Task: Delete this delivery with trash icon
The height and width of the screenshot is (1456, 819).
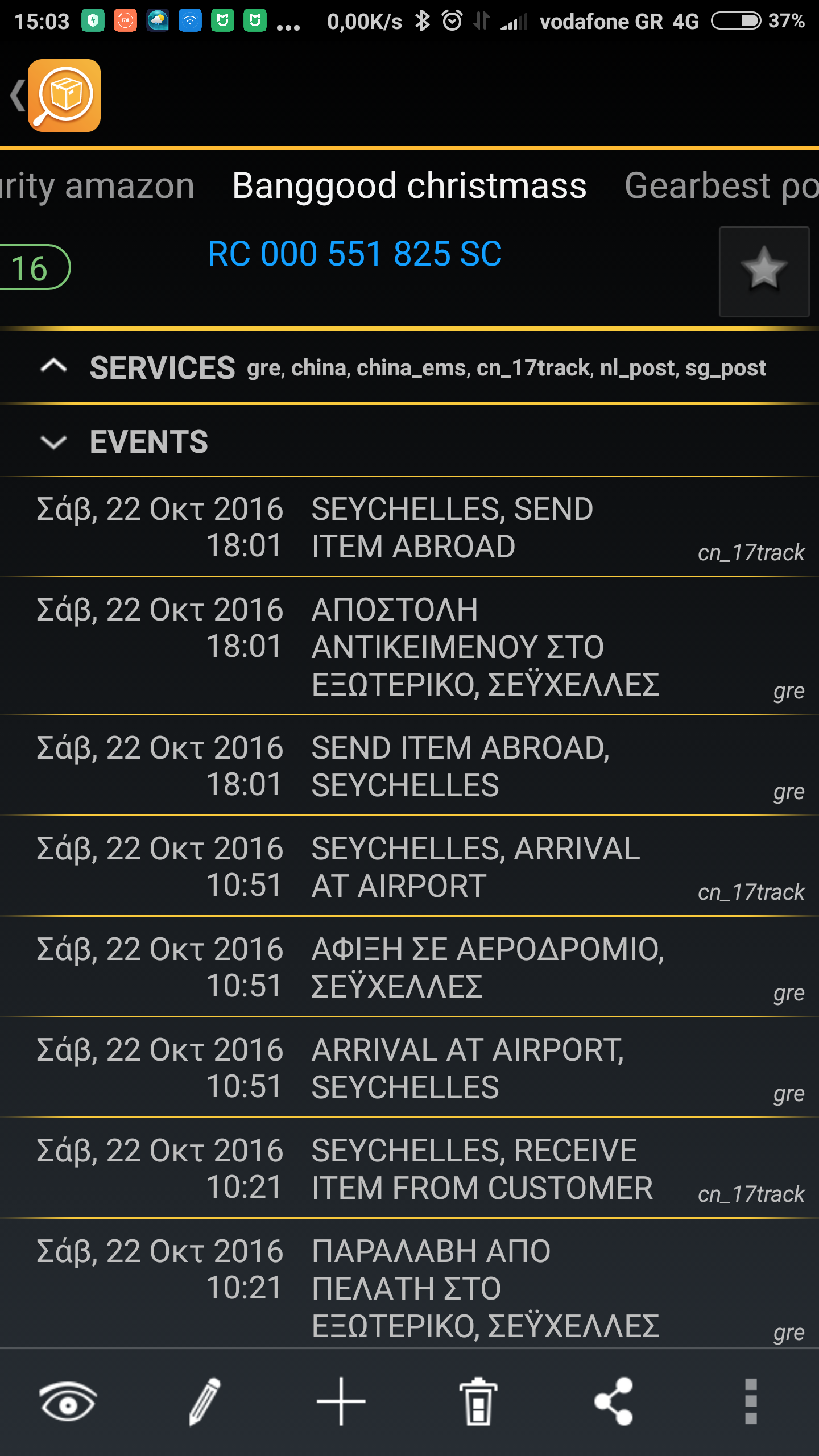Action: [478, 1401]
